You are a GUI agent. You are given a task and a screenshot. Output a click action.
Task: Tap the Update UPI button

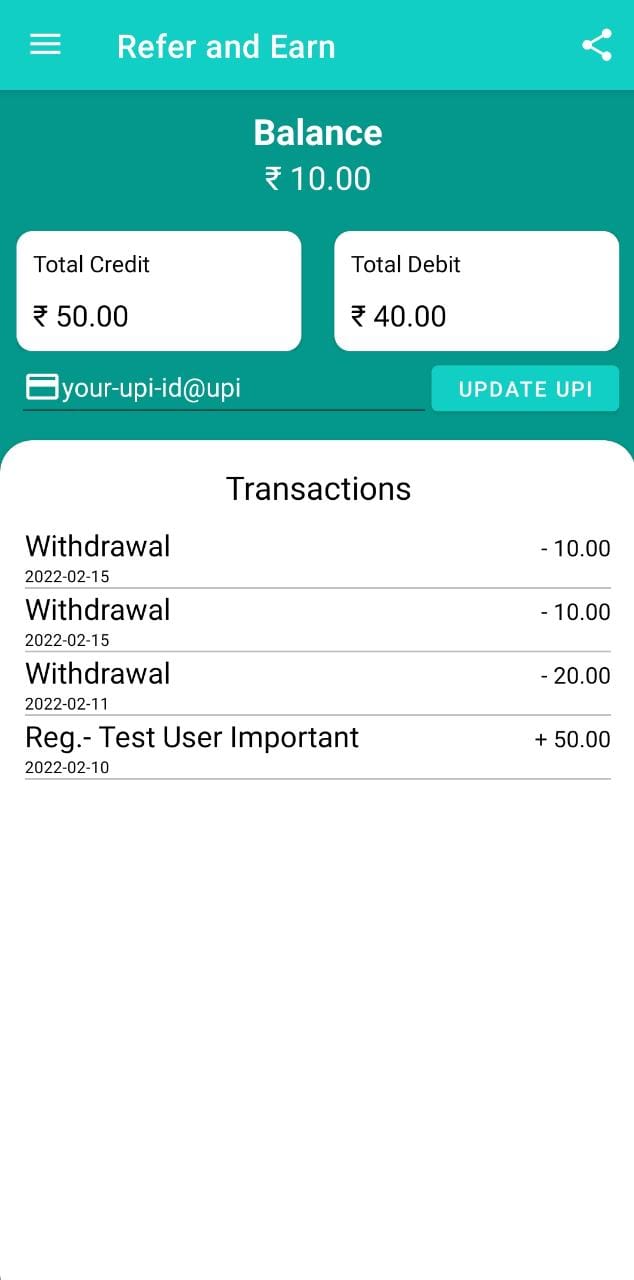[x=525, y=389]
